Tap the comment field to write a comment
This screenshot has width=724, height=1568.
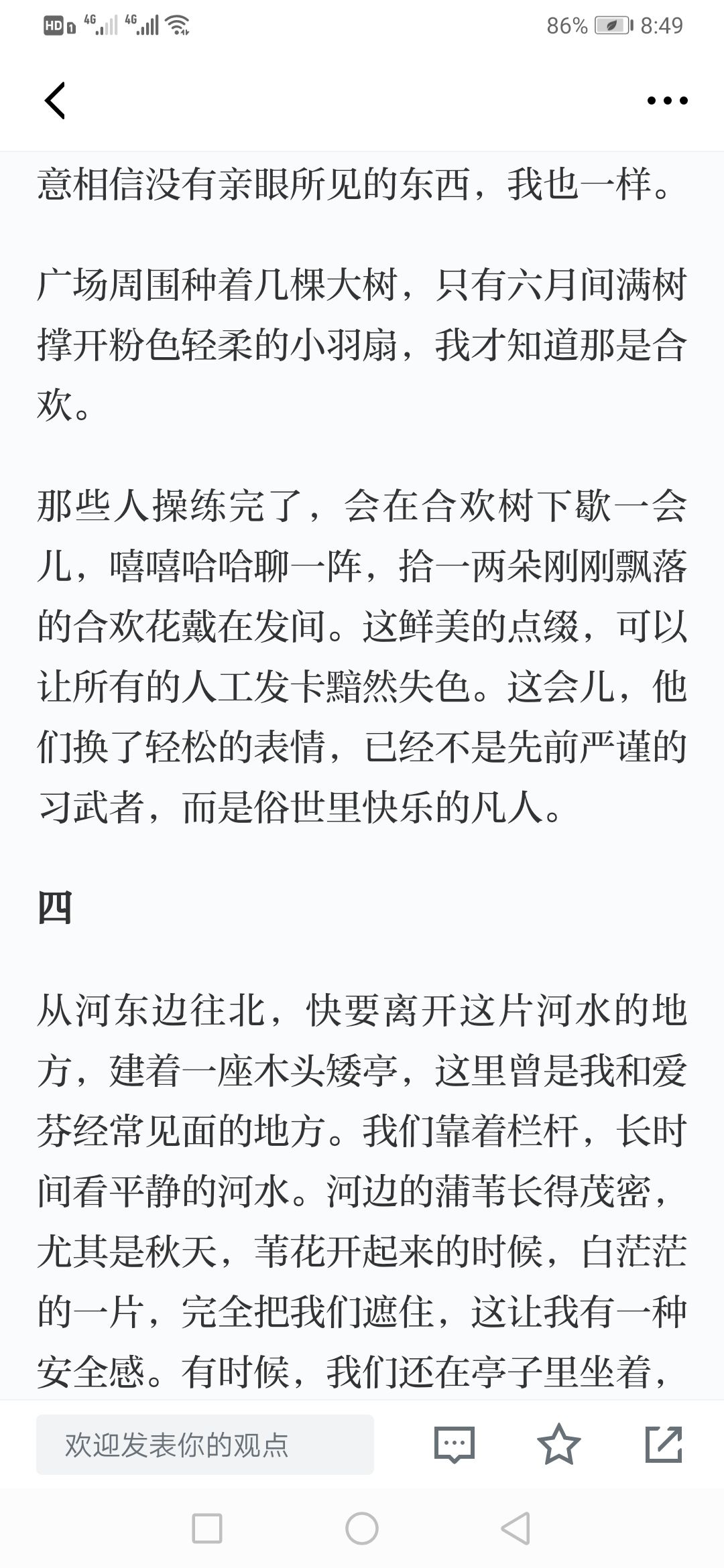pyautogui.click(x=205, y=1445)
